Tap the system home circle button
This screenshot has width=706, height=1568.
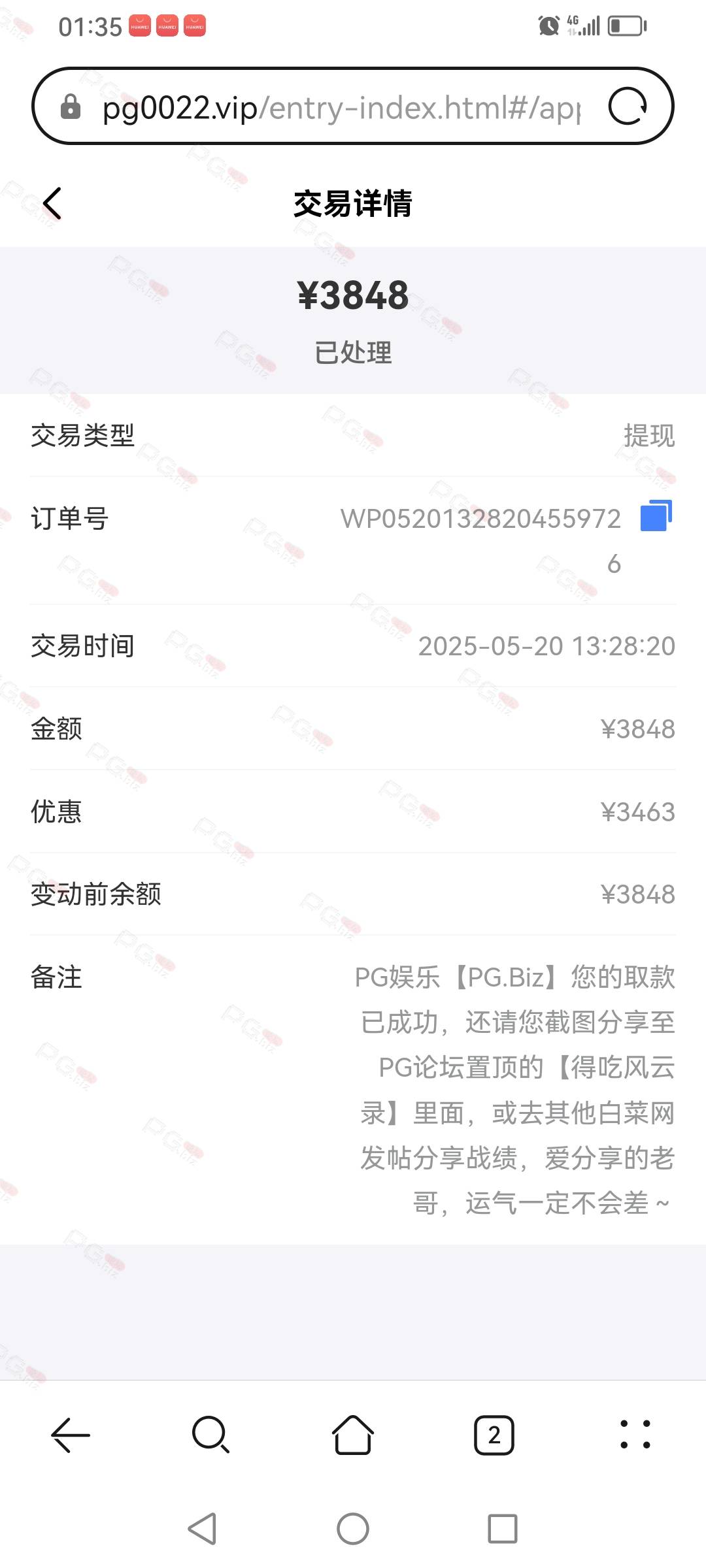coord(353,1529)
